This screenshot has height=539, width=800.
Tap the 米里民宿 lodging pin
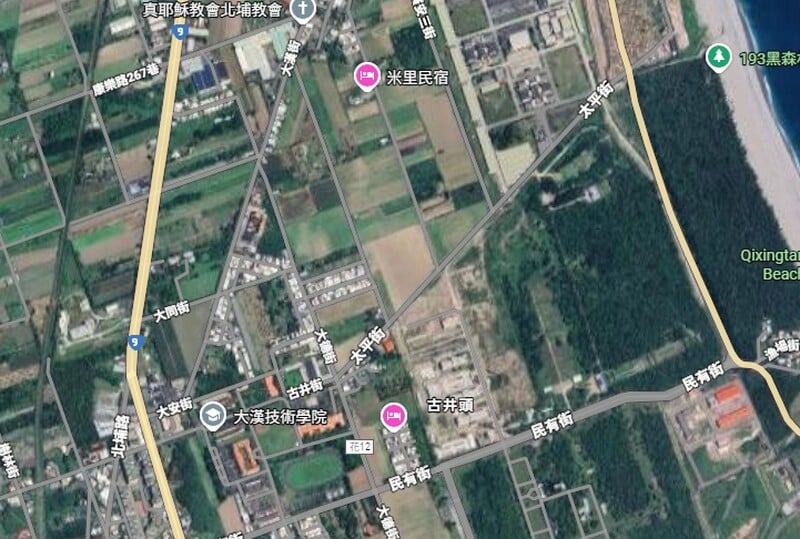pos(367,74)
